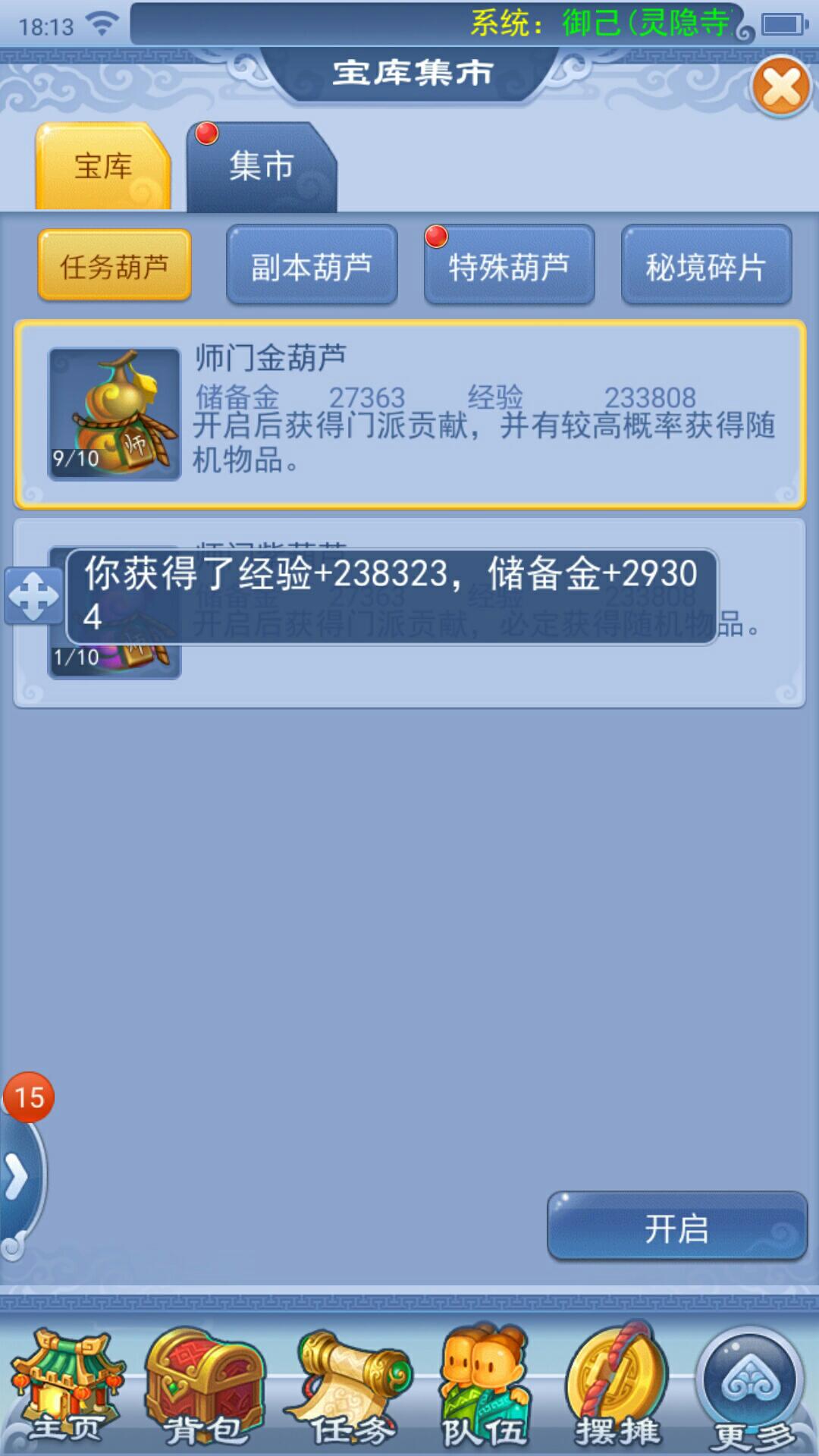819x1456 pixels.
Task: Open the 特殊葫芦 category
Action: [509, 266]
